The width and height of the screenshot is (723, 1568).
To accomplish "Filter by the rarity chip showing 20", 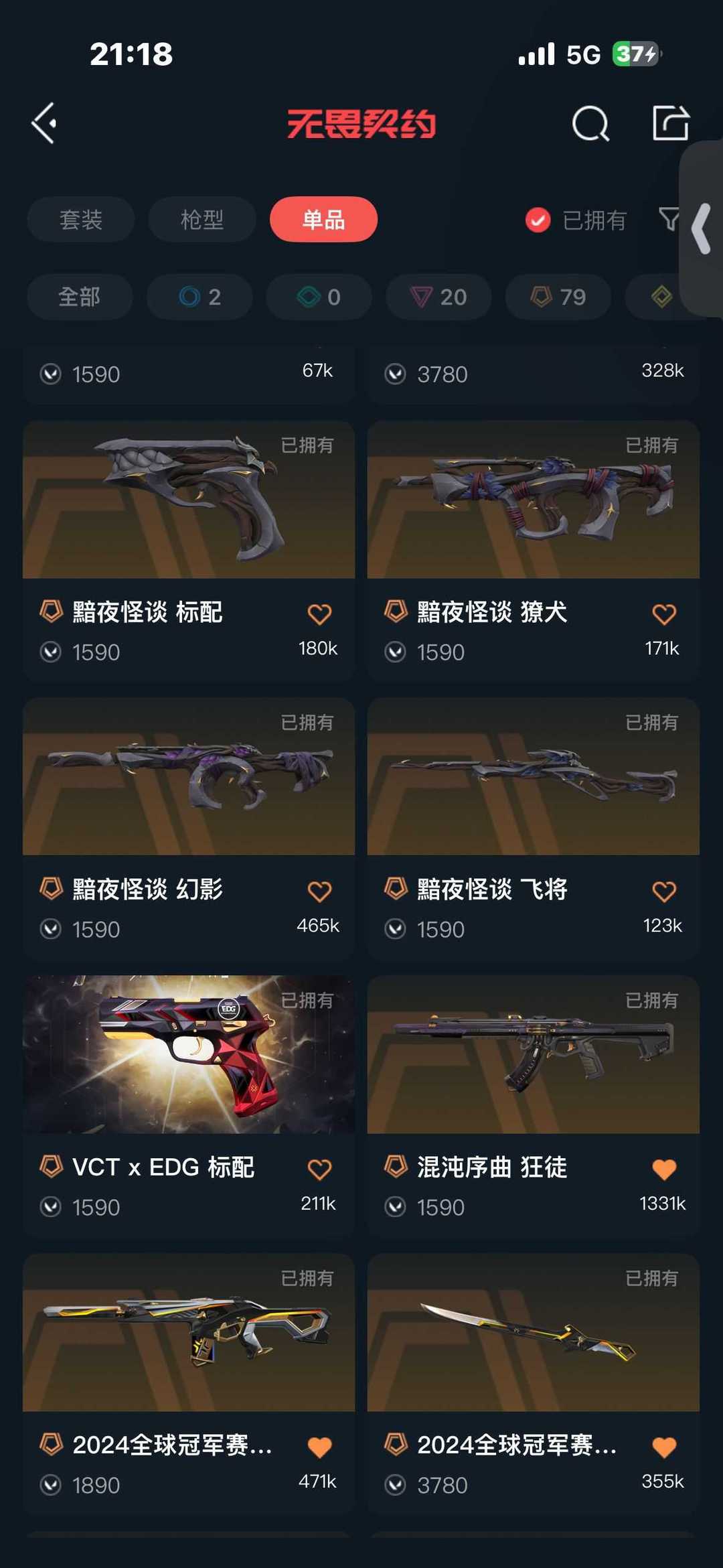I will coord(438,297).
